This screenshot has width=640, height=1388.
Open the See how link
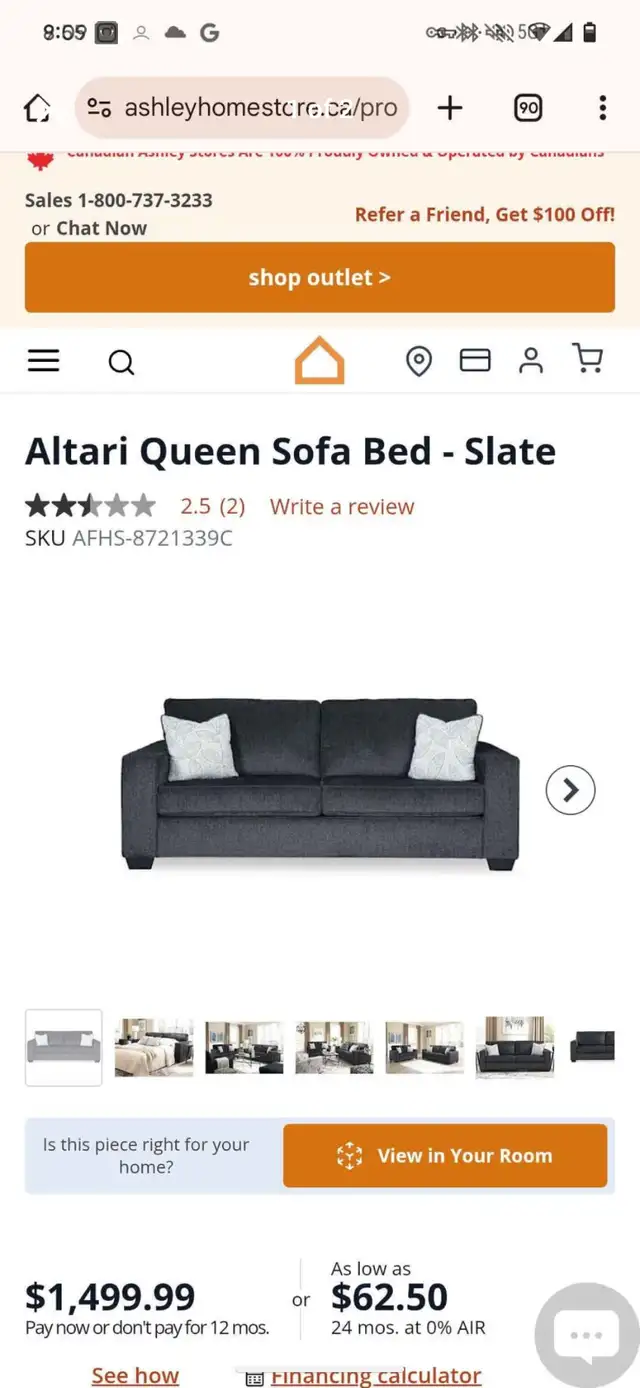coord(135,1376)
